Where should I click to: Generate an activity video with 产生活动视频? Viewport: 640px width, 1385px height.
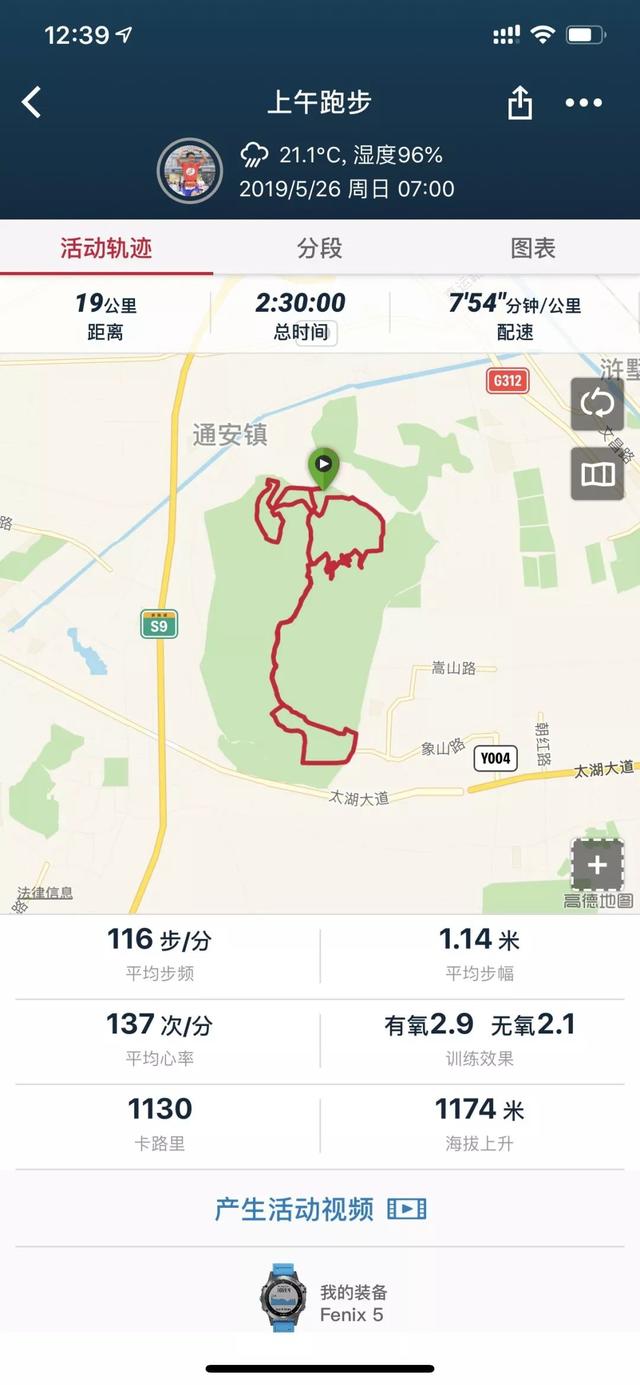[x=320, y=1208]
